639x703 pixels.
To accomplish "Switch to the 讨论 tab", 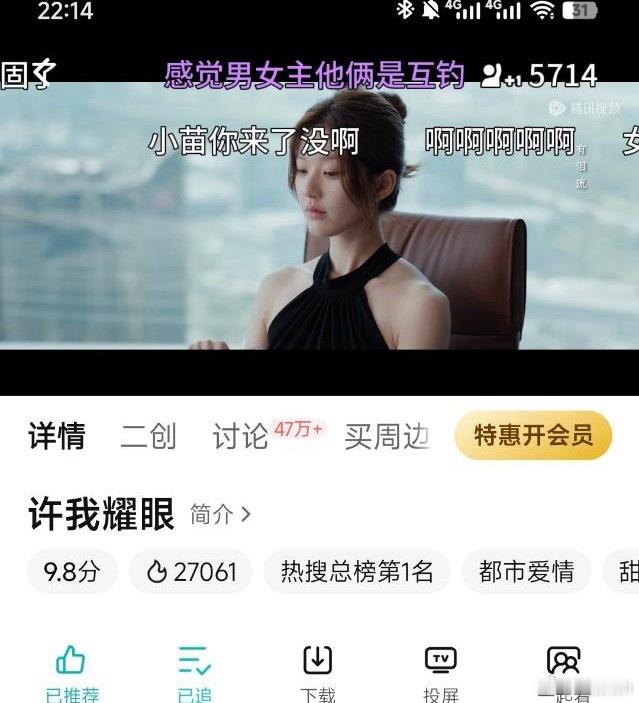I will tap(242, 437).
